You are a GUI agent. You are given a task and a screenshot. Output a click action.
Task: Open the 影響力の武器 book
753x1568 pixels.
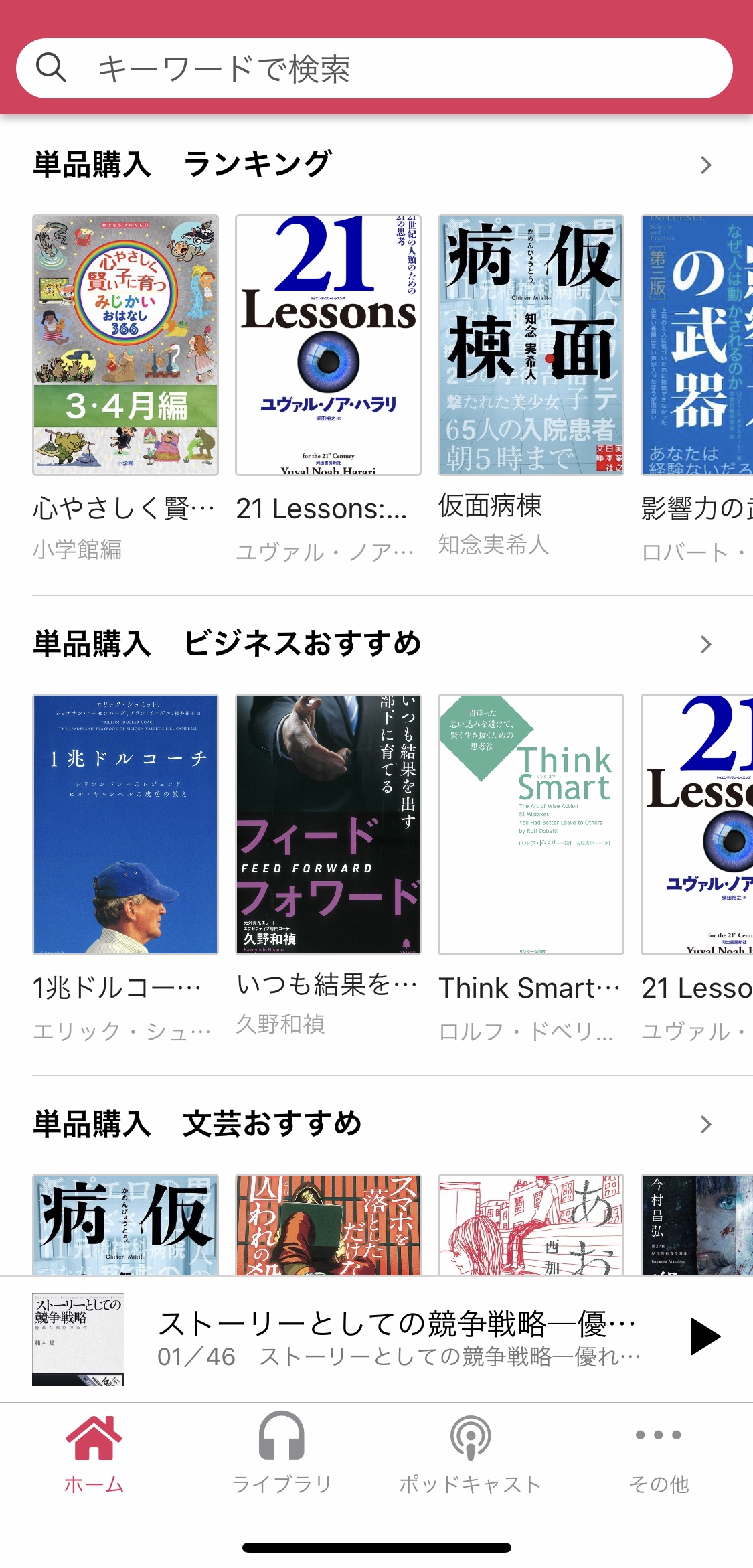coord(697,345)
